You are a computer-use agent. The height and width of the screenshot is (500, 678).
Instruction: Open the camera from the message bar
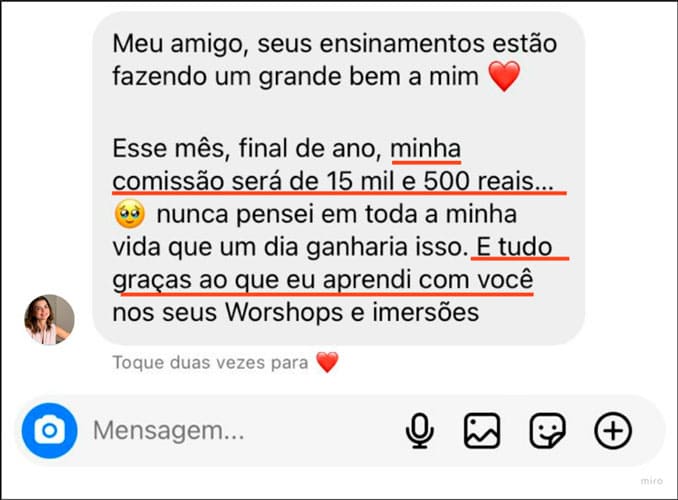49,431
